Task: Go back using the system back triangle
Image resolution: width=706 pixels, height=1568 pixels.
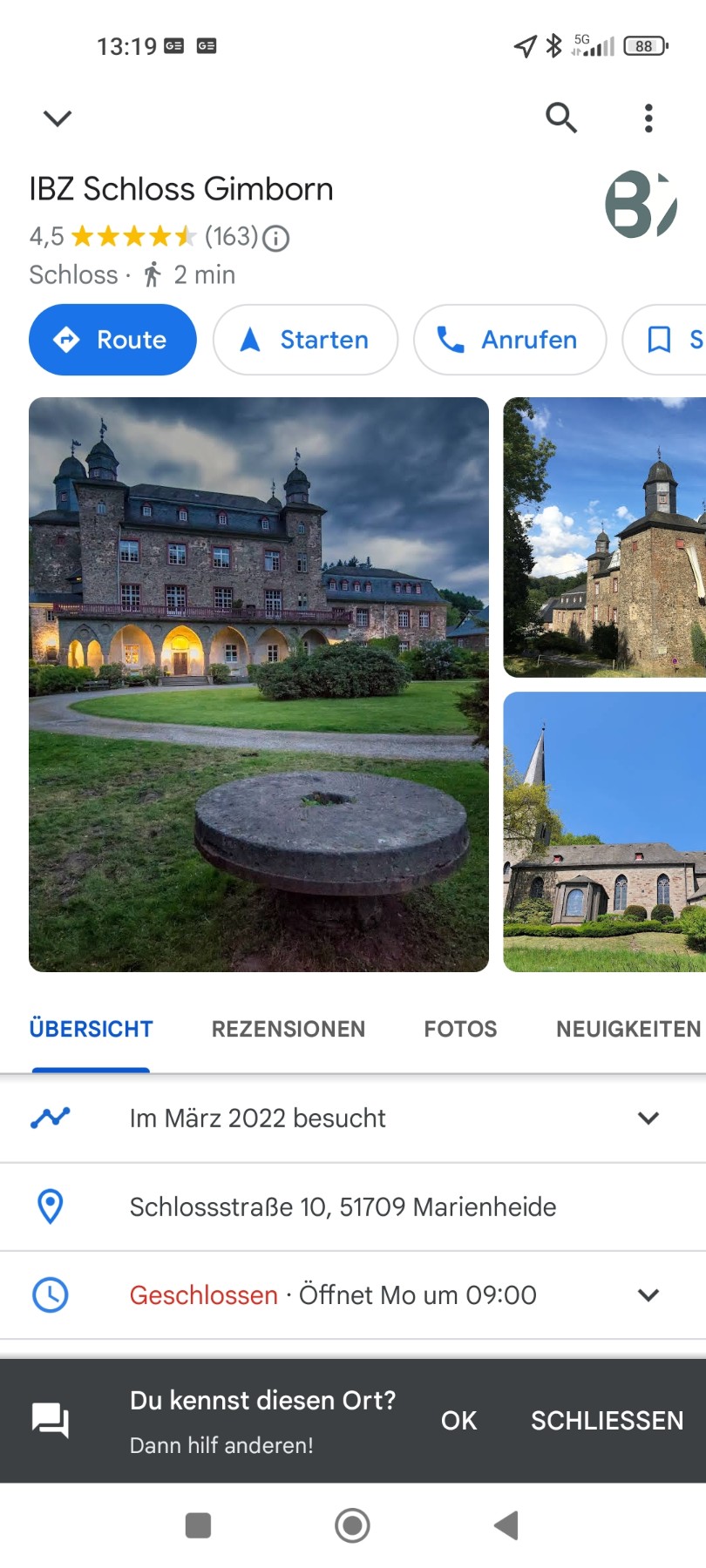Action: pos(506,1525)
